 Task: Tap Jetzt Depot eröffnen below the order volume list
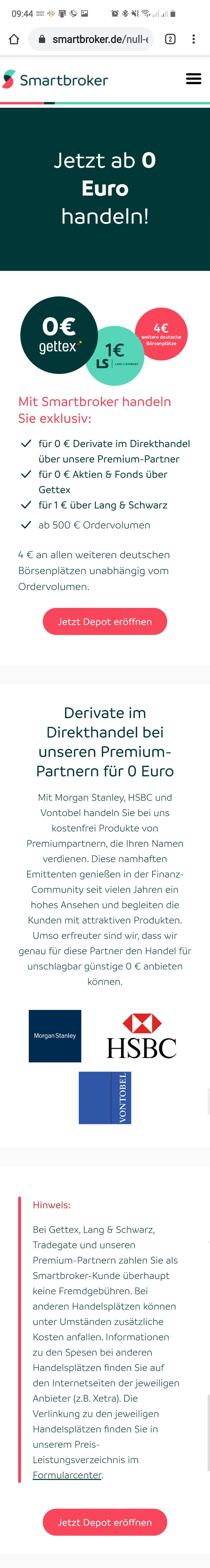[x=105, y=622]
